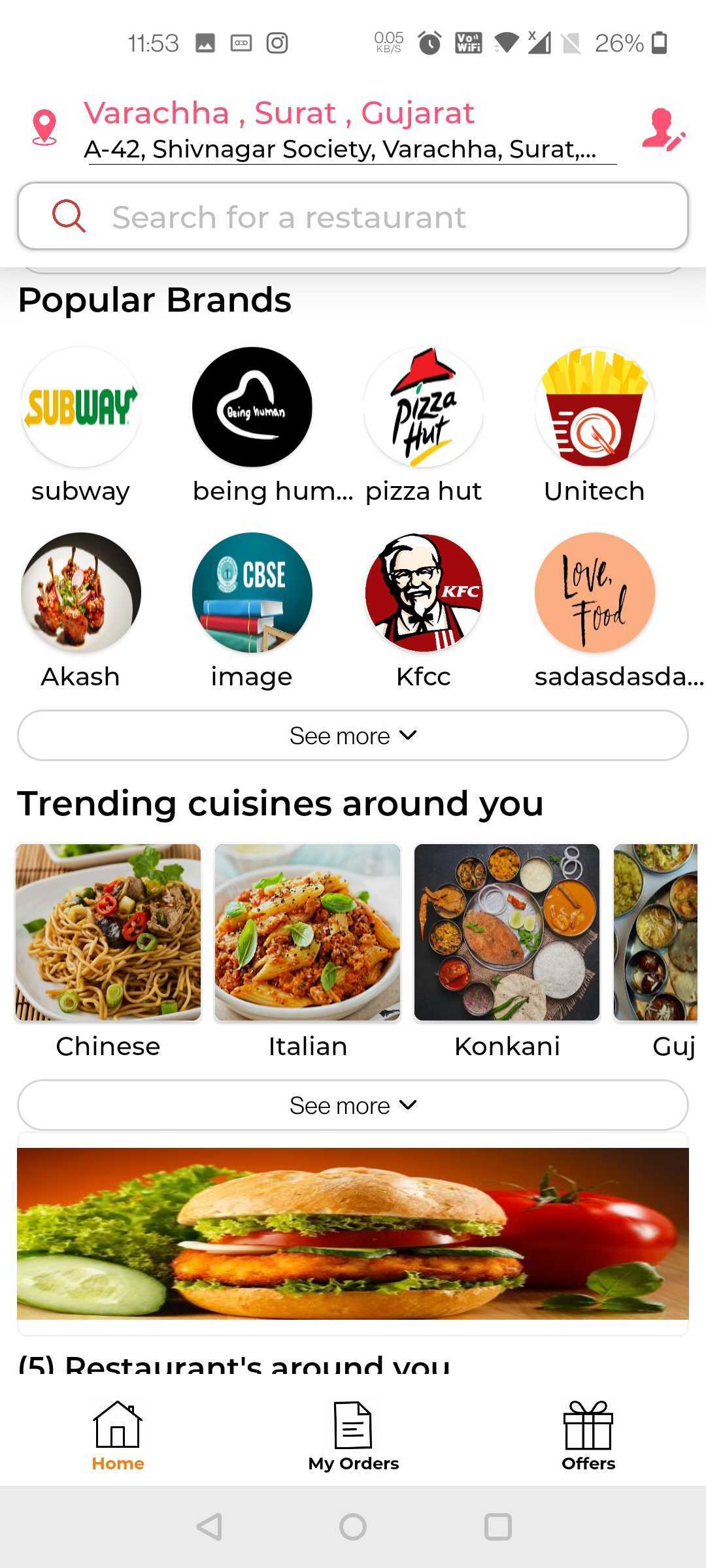Screen dimensions: 706x1568
Task: Focus the restaurant search box
Action: coord(353,216)
